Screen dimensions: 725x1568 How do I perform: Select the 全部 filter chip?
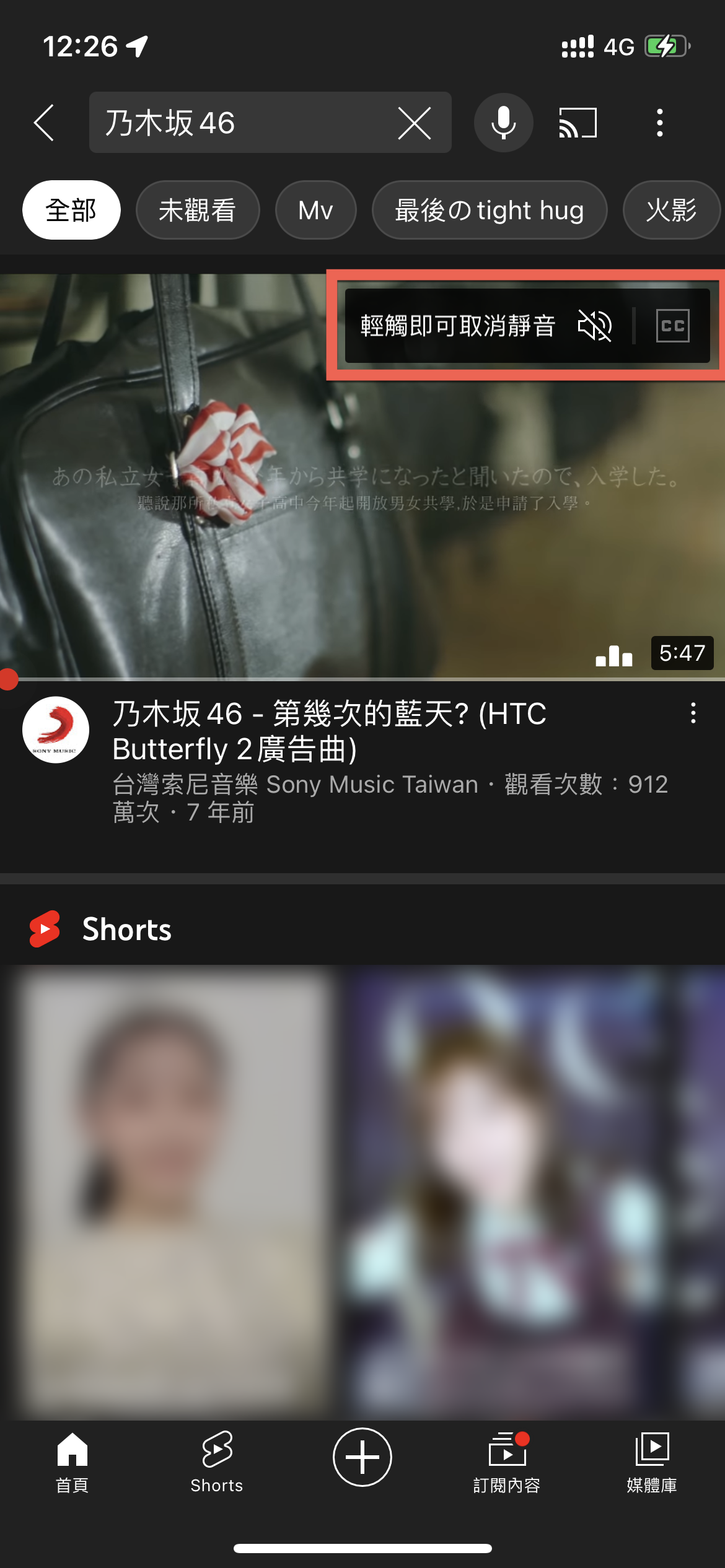(71, 210)
